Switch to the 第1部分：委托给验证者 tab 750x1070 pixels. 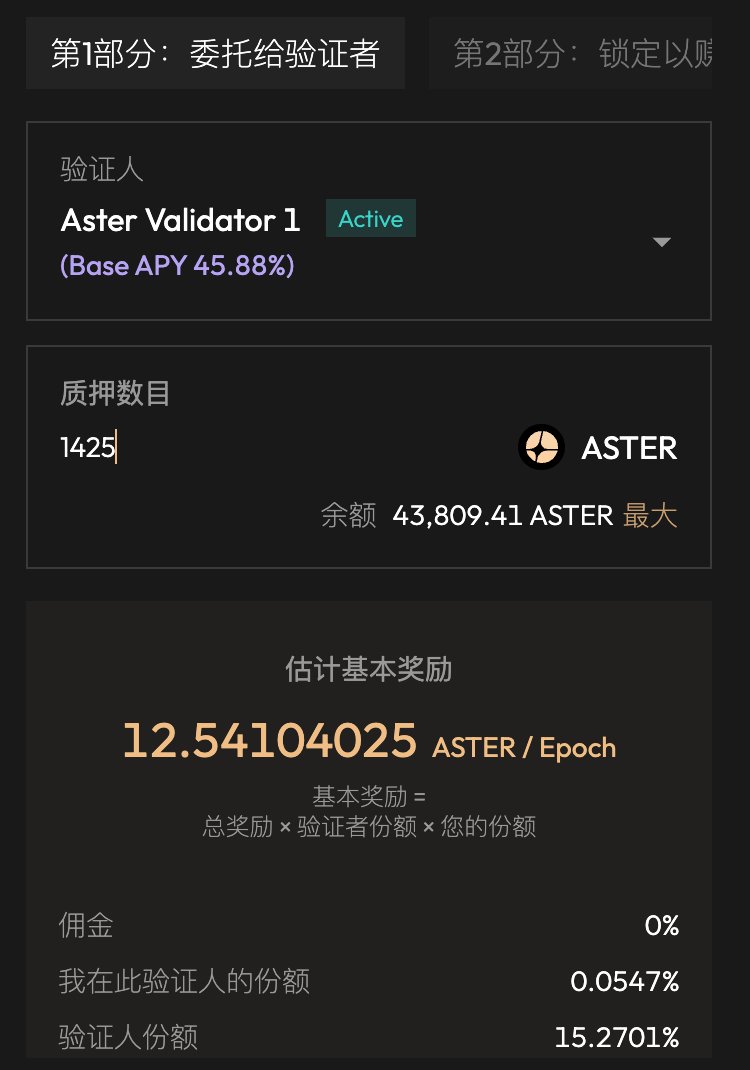[215, 54]
